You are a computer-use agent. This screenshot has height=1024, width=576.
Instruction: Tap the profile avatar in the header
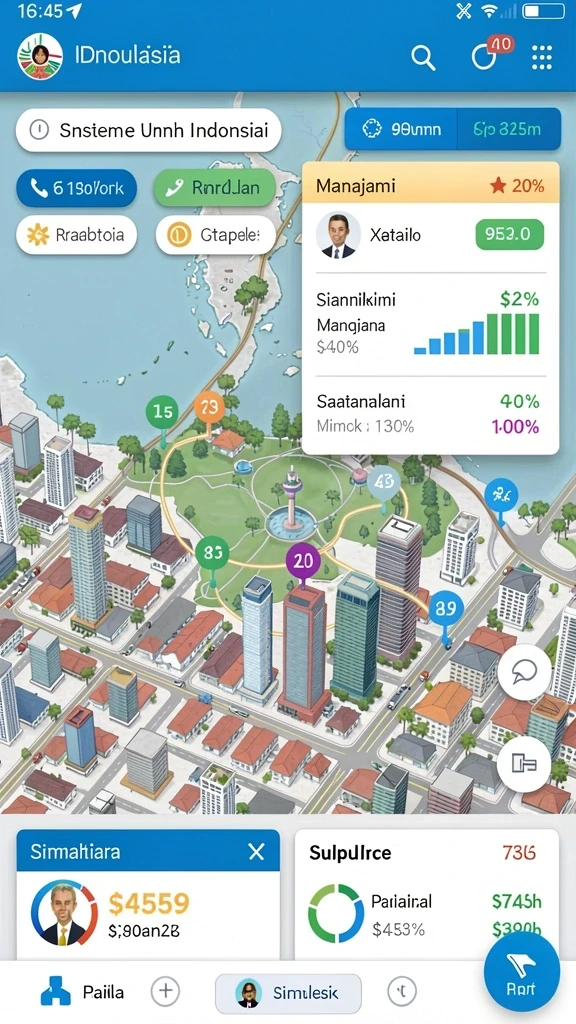[x=40, y=57]
